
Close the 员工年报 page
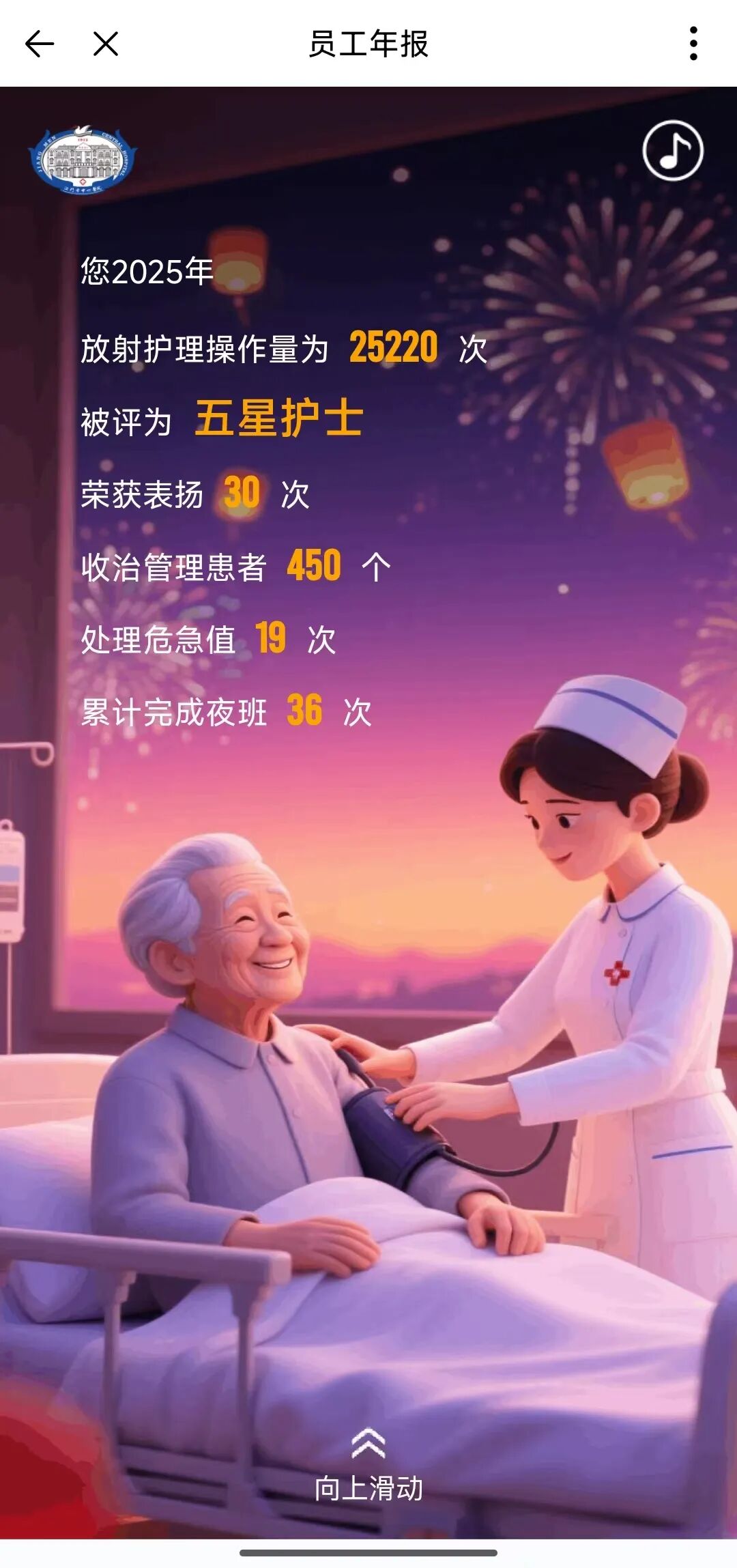coord(106,44)
